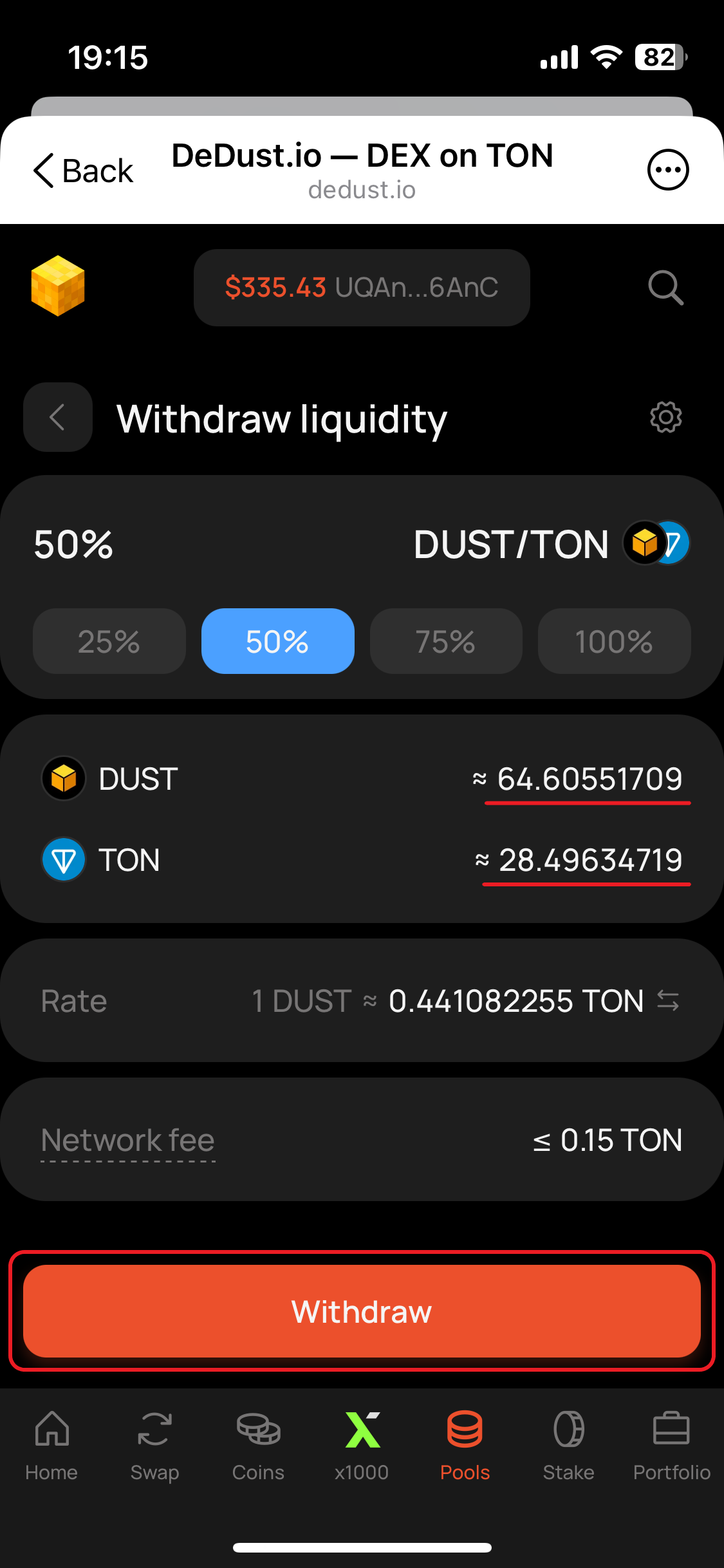Select the 25% withdrawal amount
Image resolution: width=724 pixels, height=1568 pixels.
[x=109, y=641]
